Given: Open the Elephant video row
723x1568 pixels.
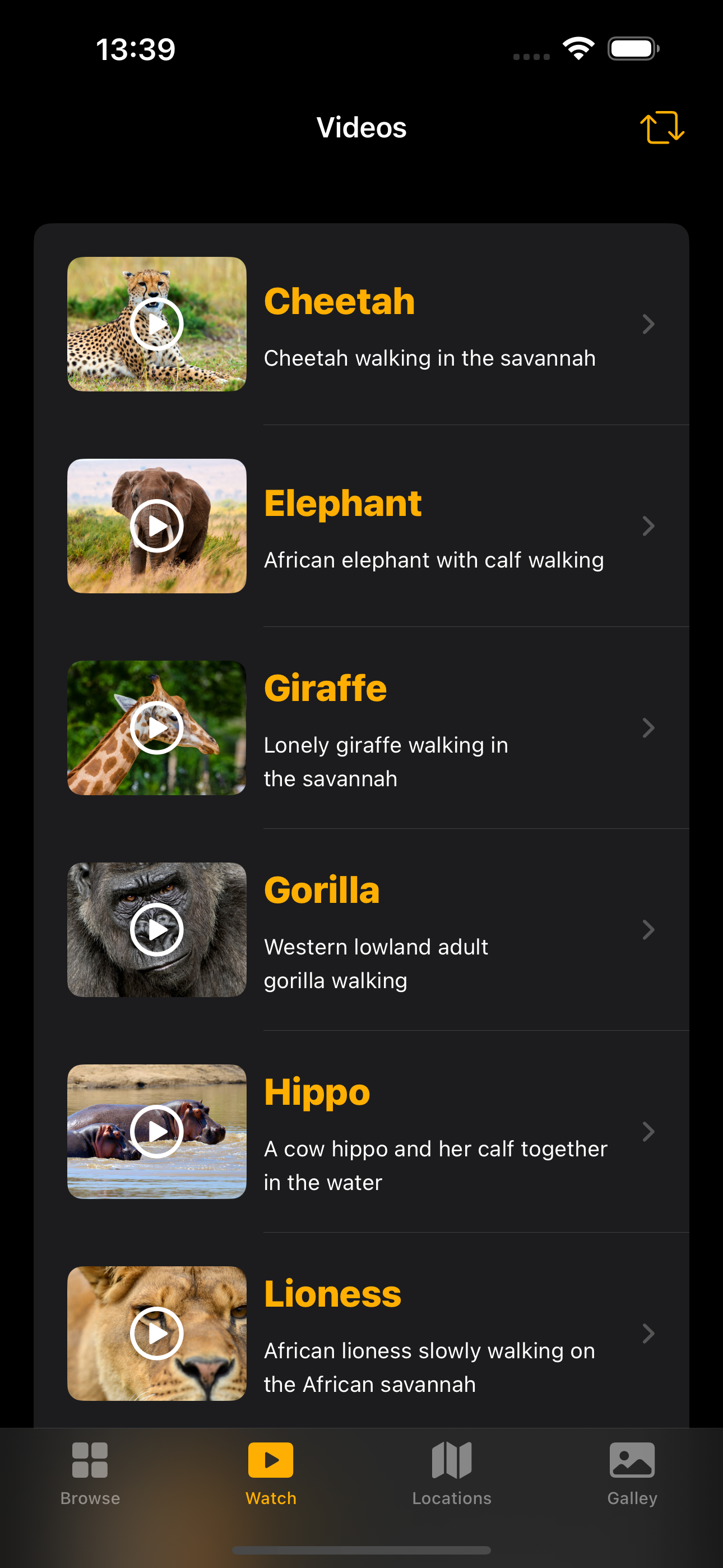Looking at the screenshot, I should tap(361, 526).
